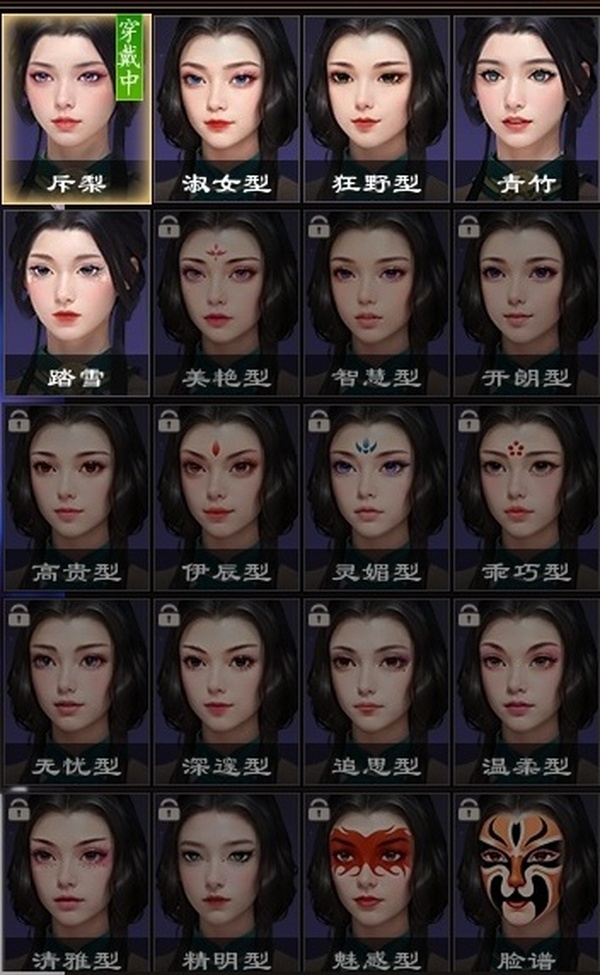Pick the locked 乖巧型 face

click(x=526, y=495)
